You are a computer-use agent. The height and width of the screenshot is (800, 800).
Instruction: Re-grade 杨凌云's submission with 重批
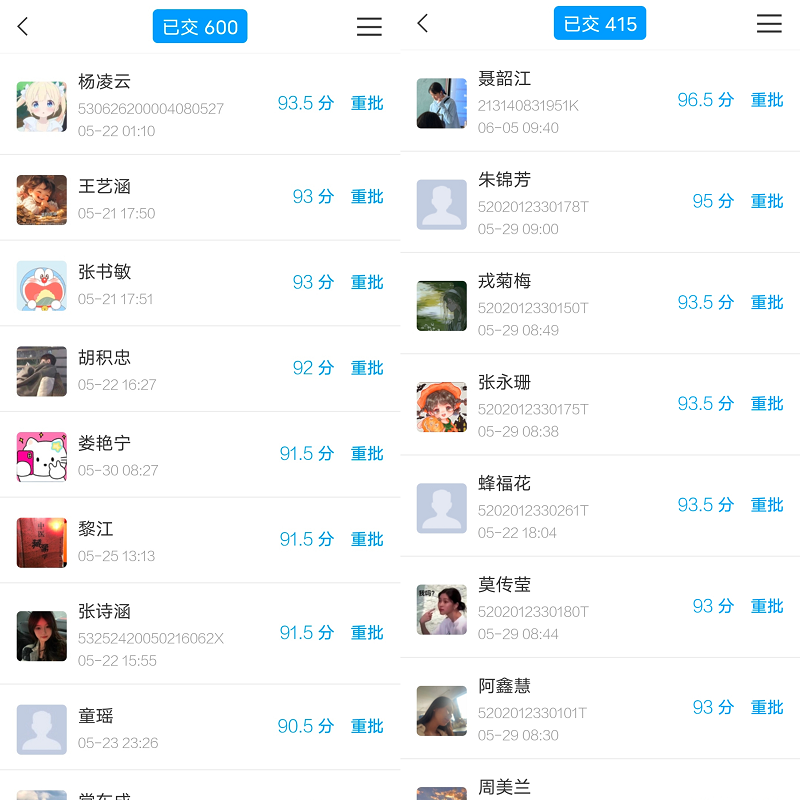click(367, 103)
